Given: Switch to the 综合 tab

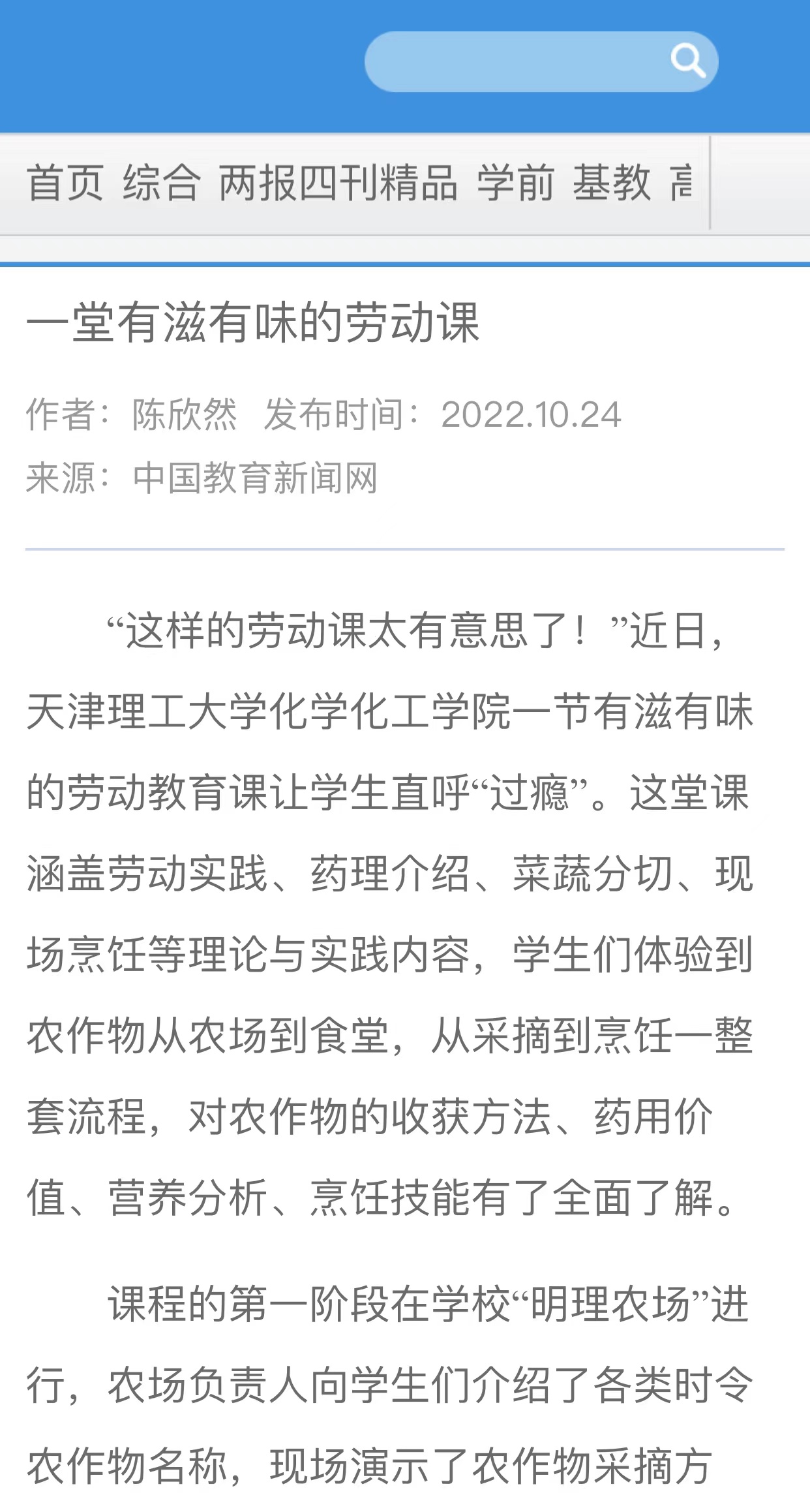Looking at the screenshot, I should [161, 183].
